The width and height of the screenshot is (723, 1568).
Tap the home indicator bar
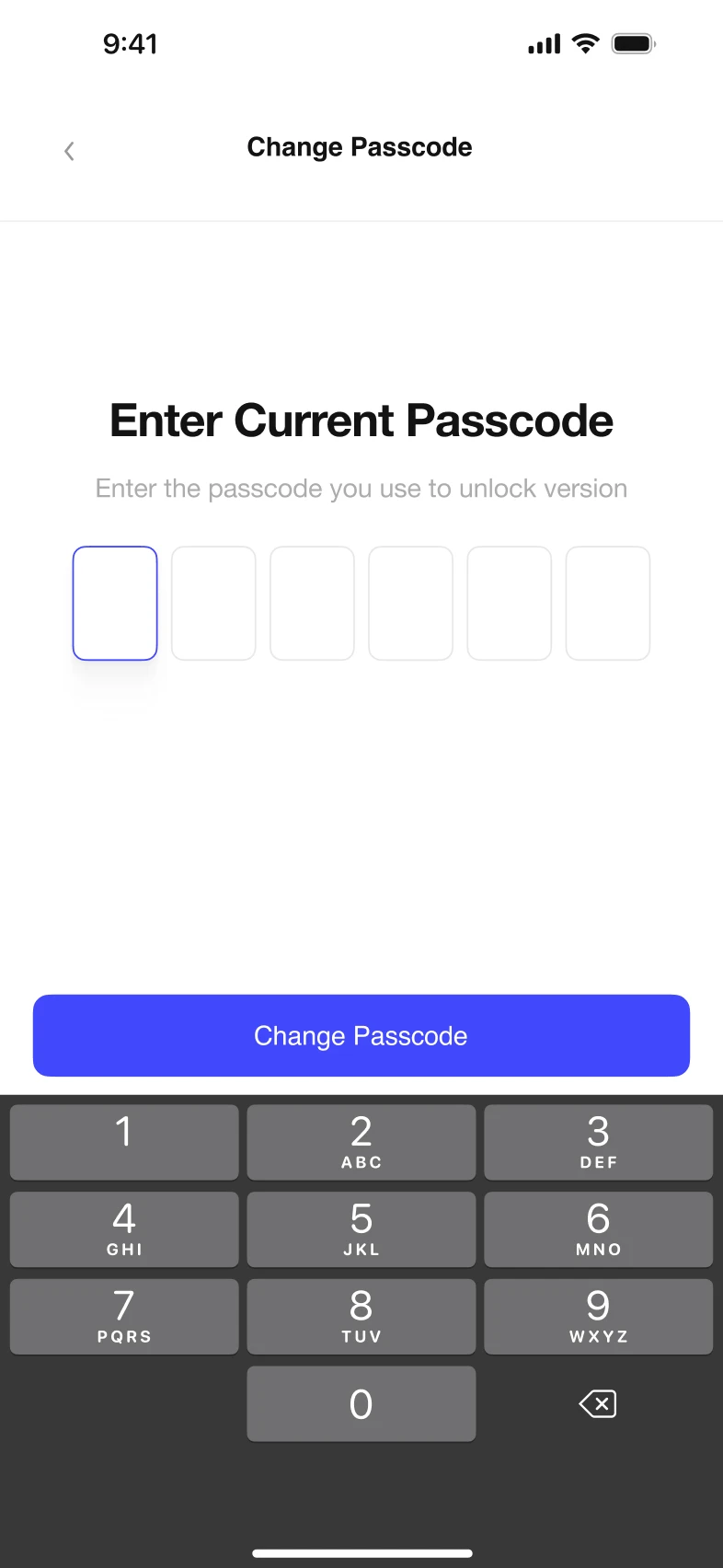[361, 1549]
